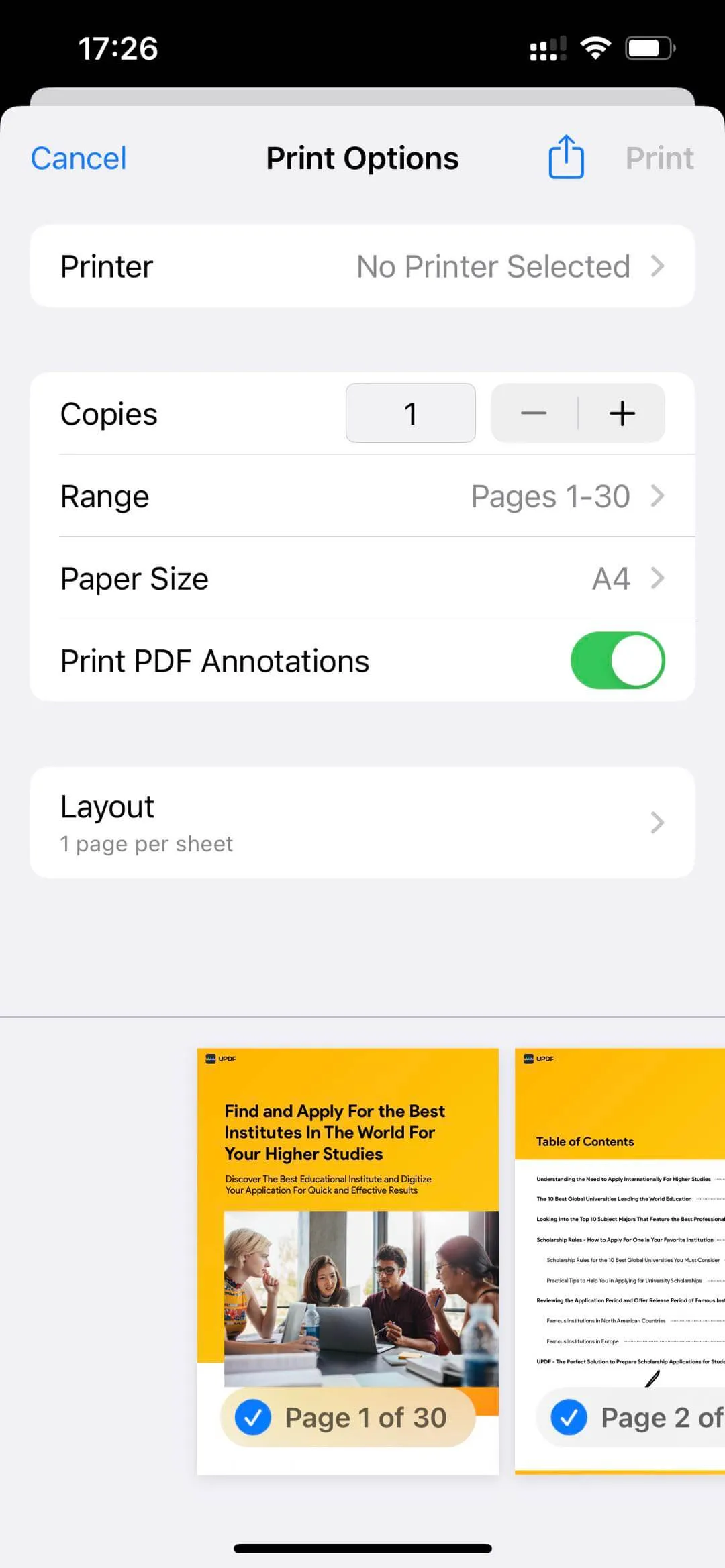Screen dimensions: 725x1568
Task: Increase copies with the plus button
Action: [622, 413]
